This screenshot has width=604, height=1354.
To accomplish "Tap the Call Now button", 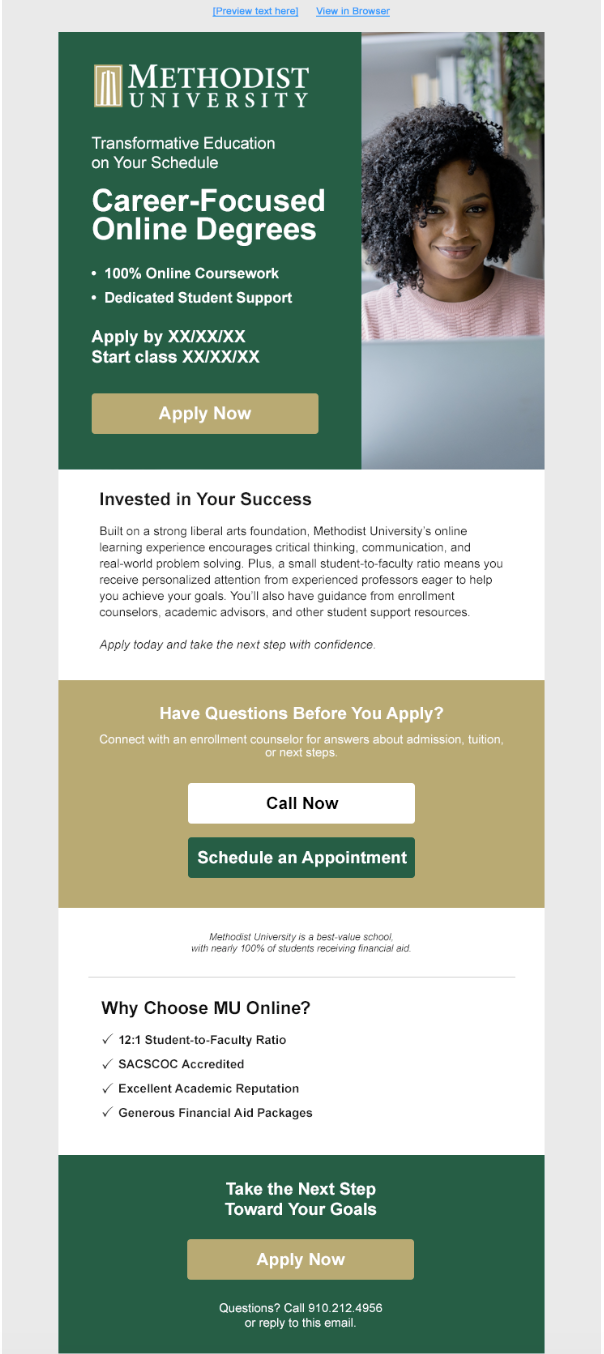I will point(301,803).
